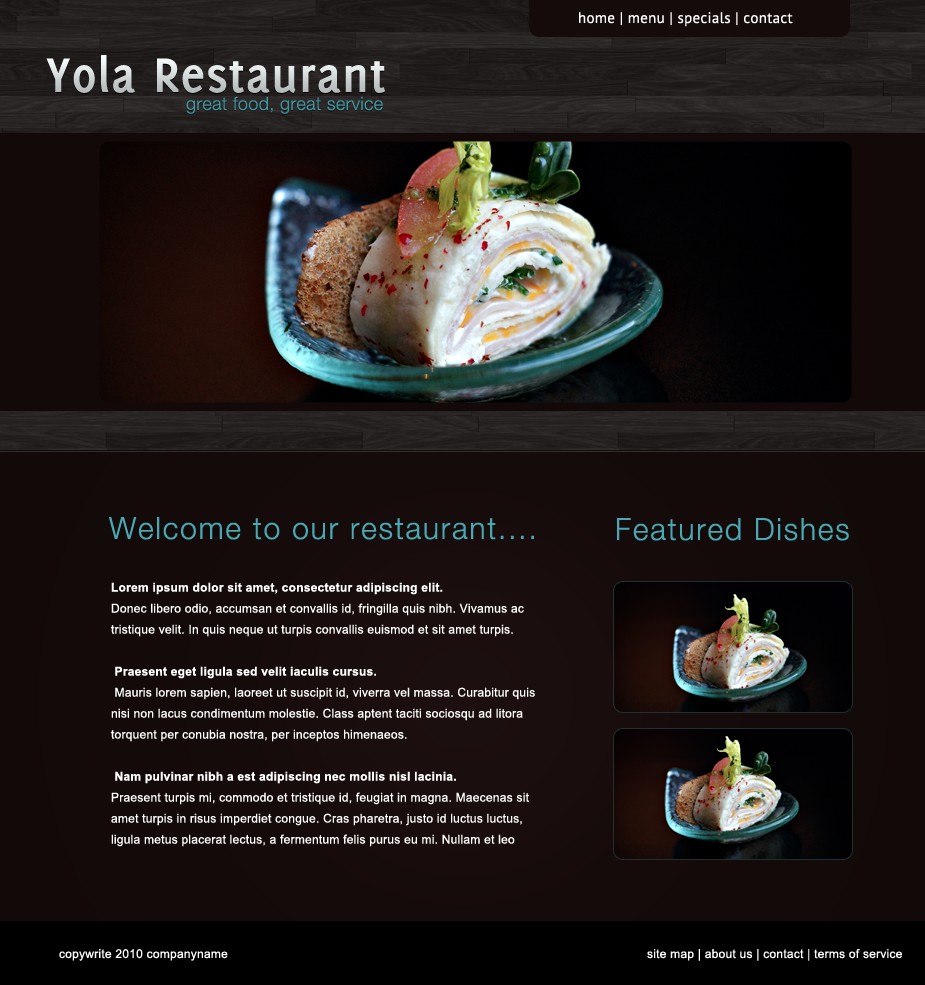Screen dimensions: 925x985
Task: Open the about us footer link
Action: 728,954
